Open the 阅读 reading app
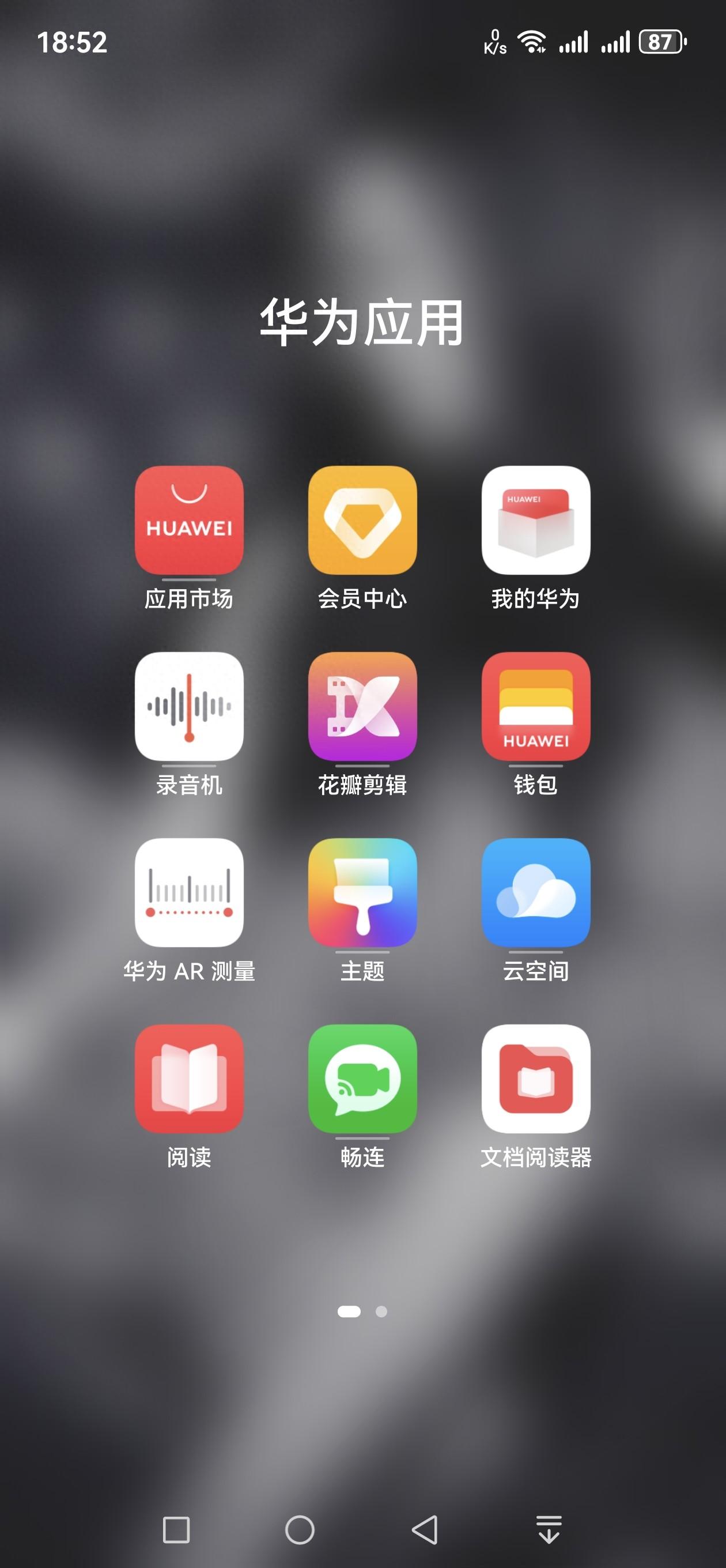The height and width of the screenshot is (1568, 726). (188, 1079)
